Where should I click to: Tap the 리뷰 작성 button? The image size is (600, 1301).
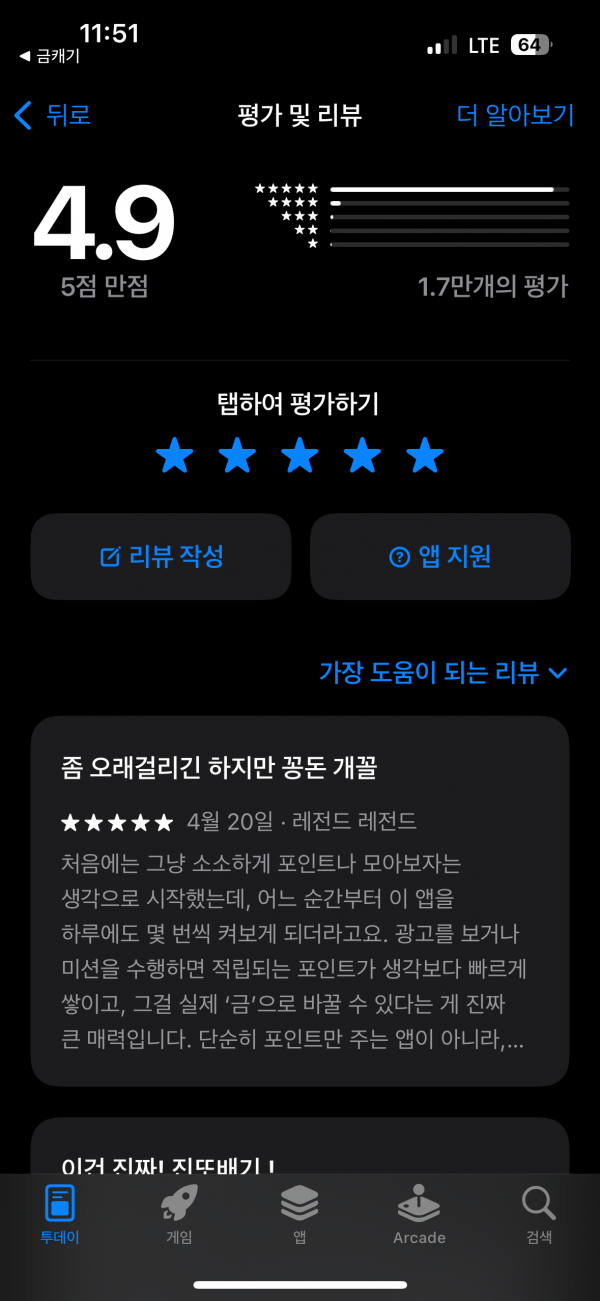pyautogui.click(x=161, y=557)
